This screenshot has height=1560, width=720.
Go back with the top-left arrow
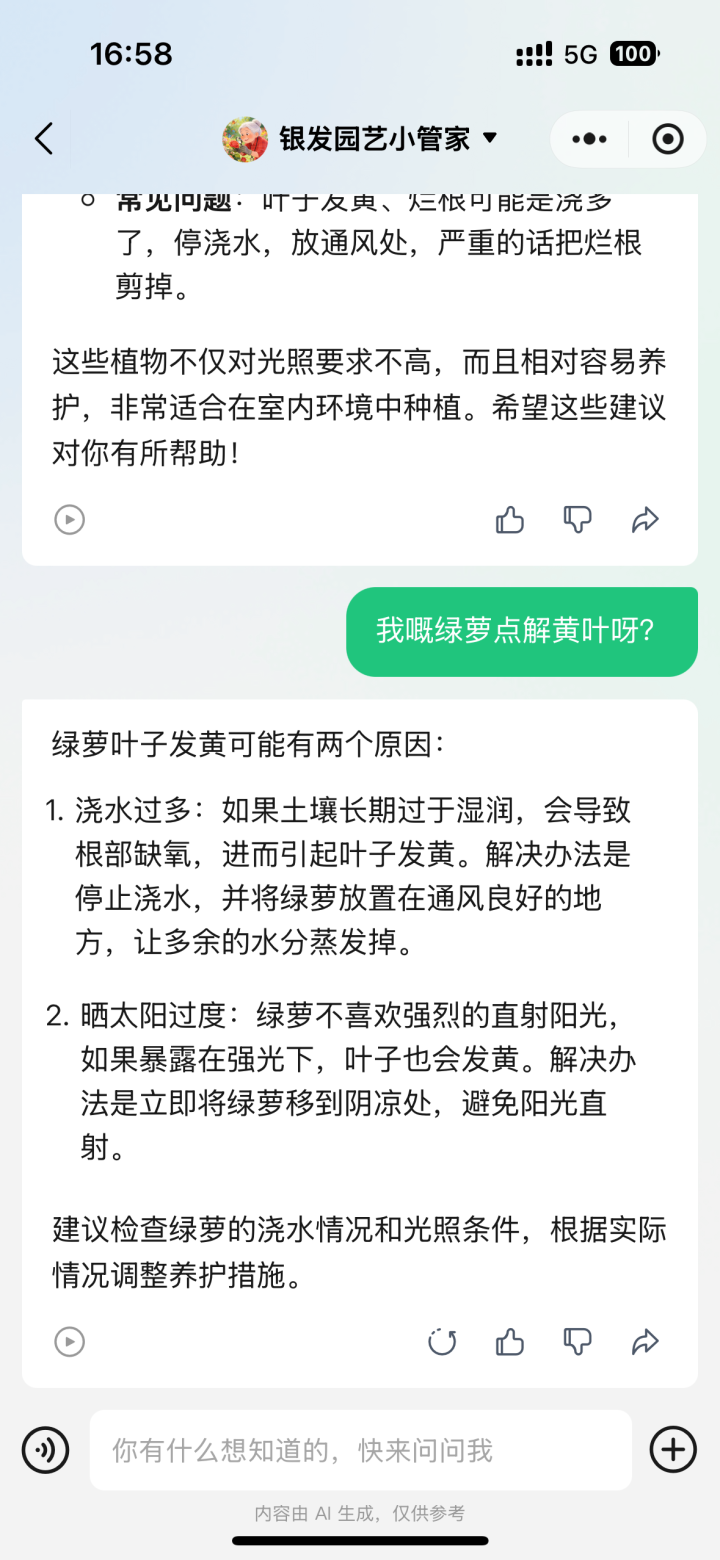(44, 138)
